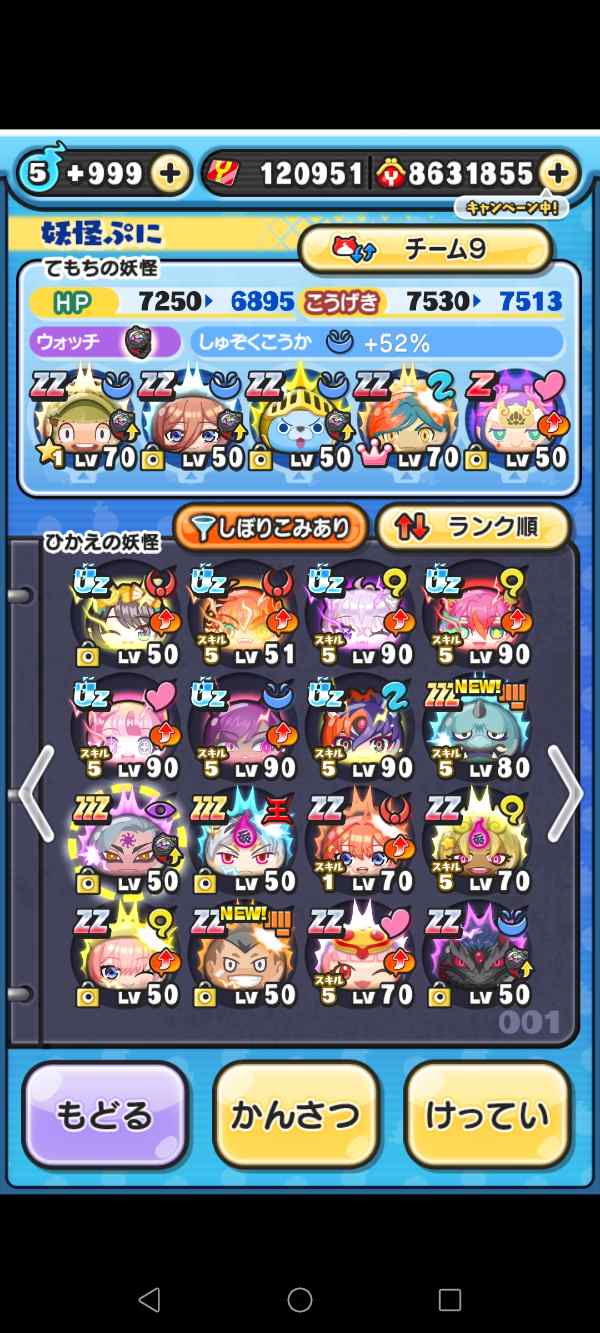Tap the plus button beside 8631855 coins
The image size is (600, 1333).
click(557, 174)
